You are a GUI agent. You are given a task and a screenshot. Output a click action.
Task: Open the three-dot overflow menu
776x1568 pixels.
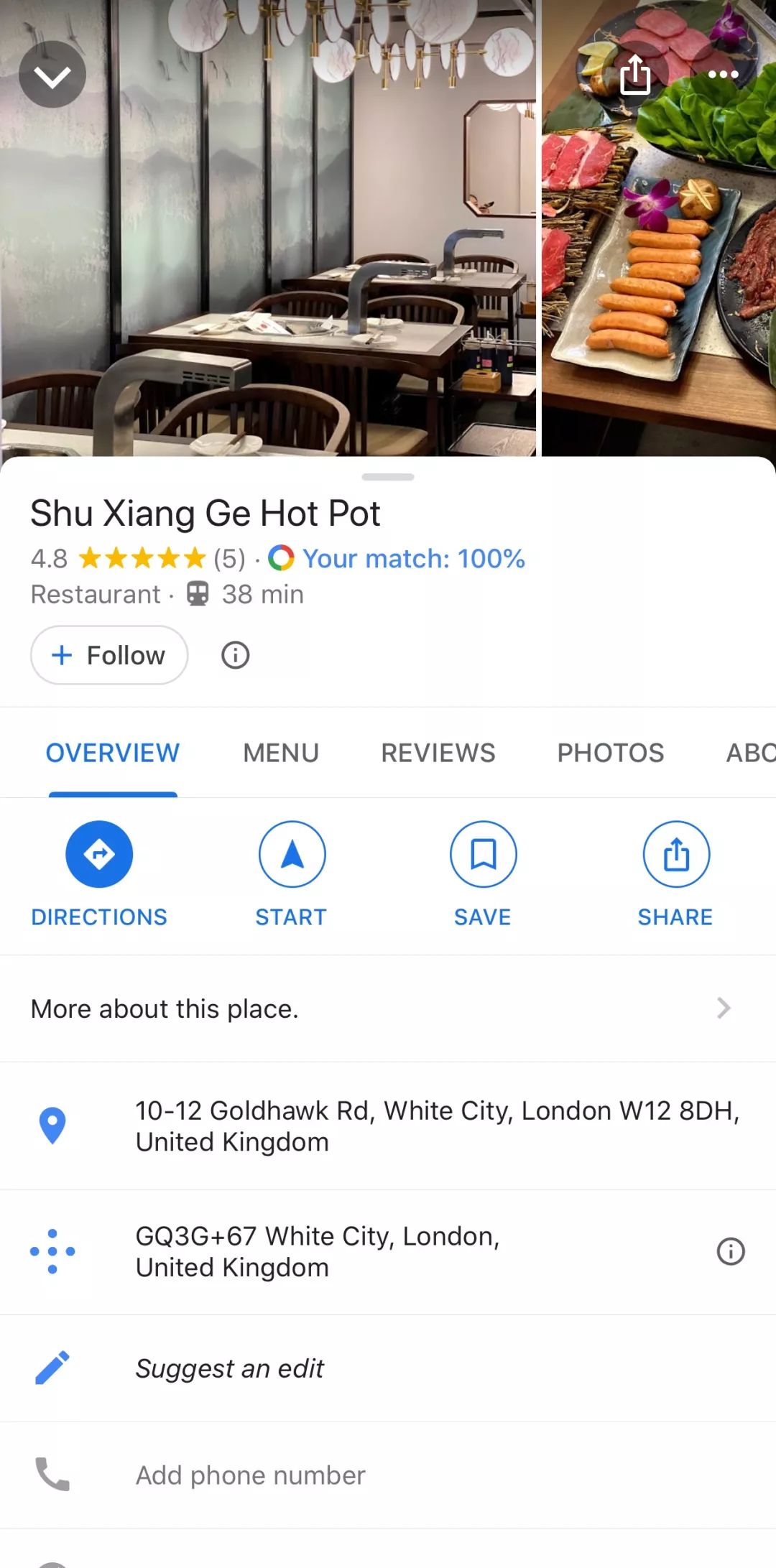(x=723, y=75)
